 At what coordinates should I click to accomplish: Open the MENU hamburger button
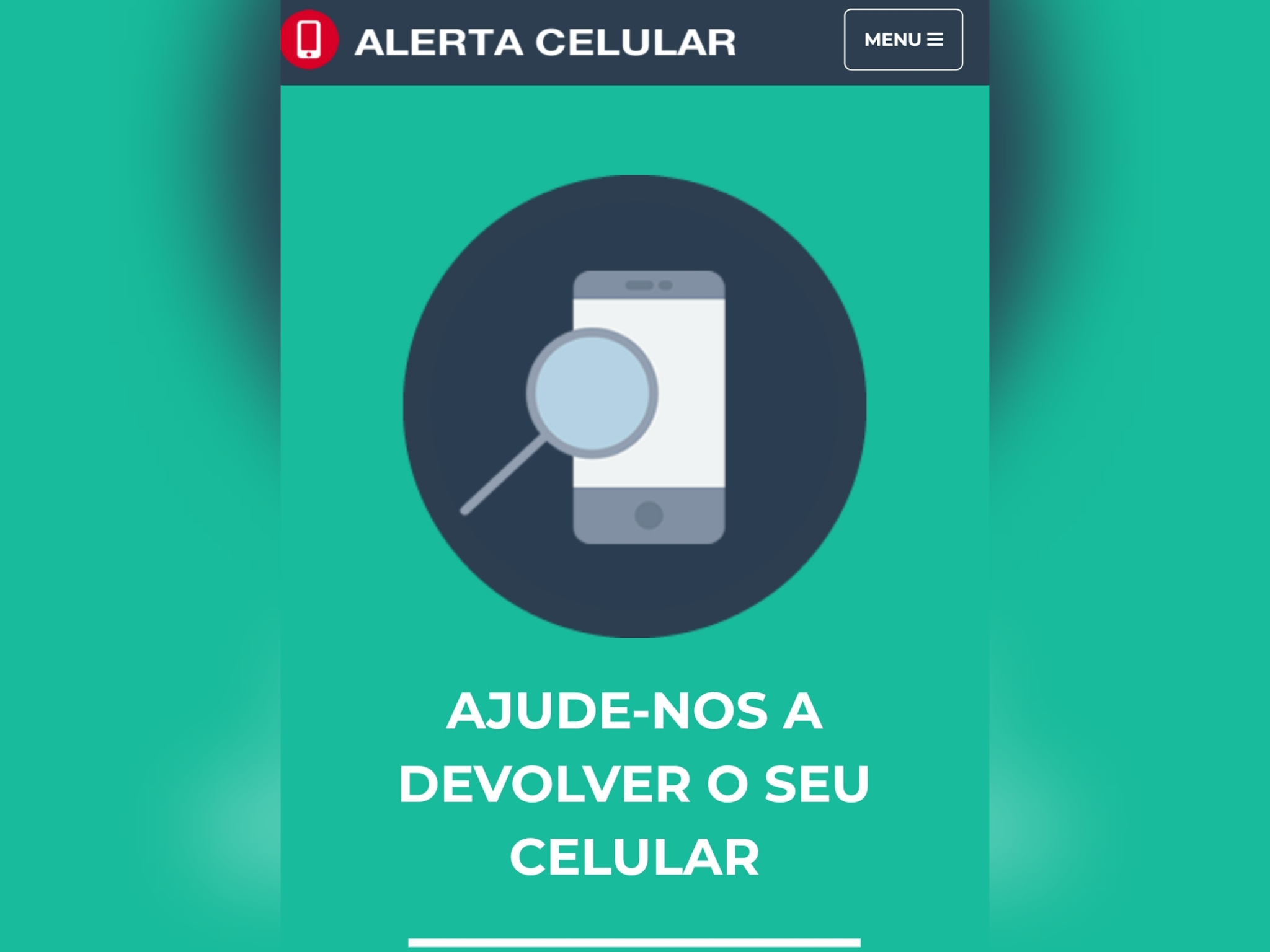click(x=903, y=40)
